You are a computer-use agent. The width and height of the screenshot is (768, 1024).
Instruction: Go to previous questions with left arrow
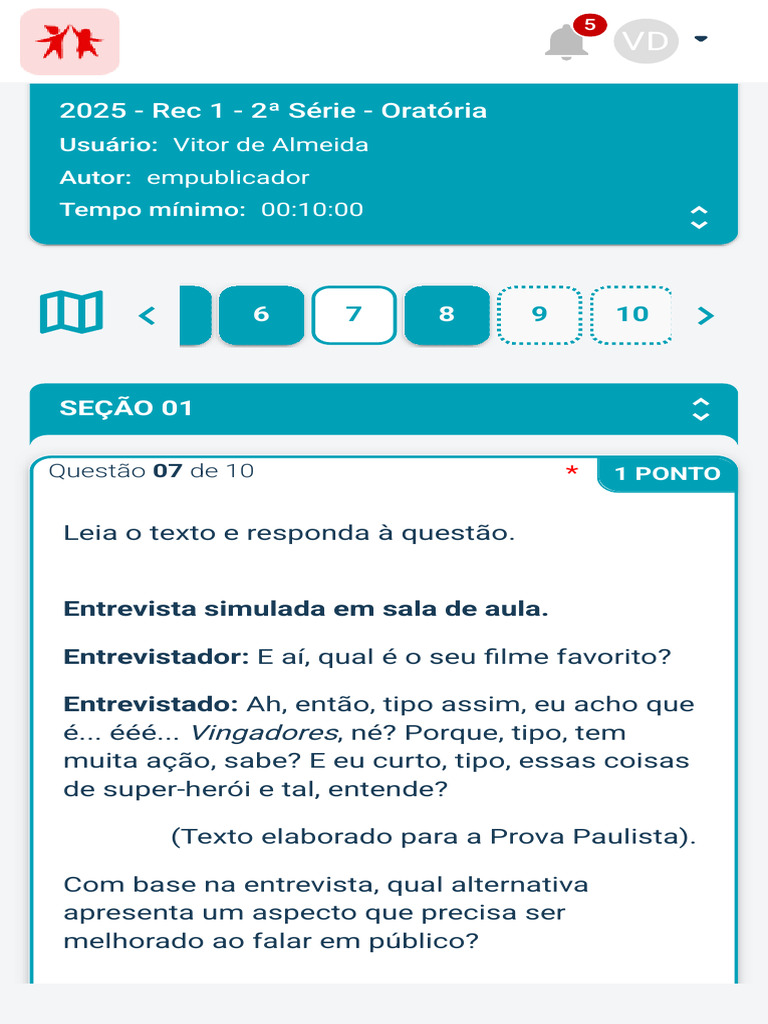pos(148,316)
